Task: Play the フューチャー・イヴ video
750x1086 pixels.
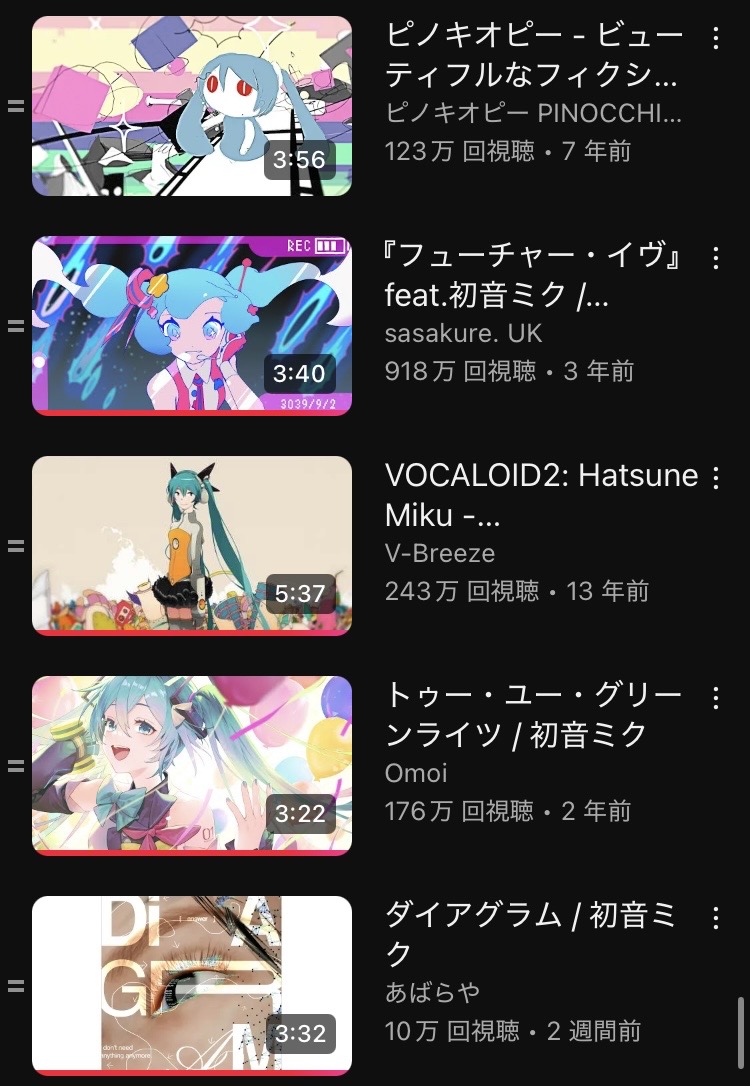Action: click(191, 325)
